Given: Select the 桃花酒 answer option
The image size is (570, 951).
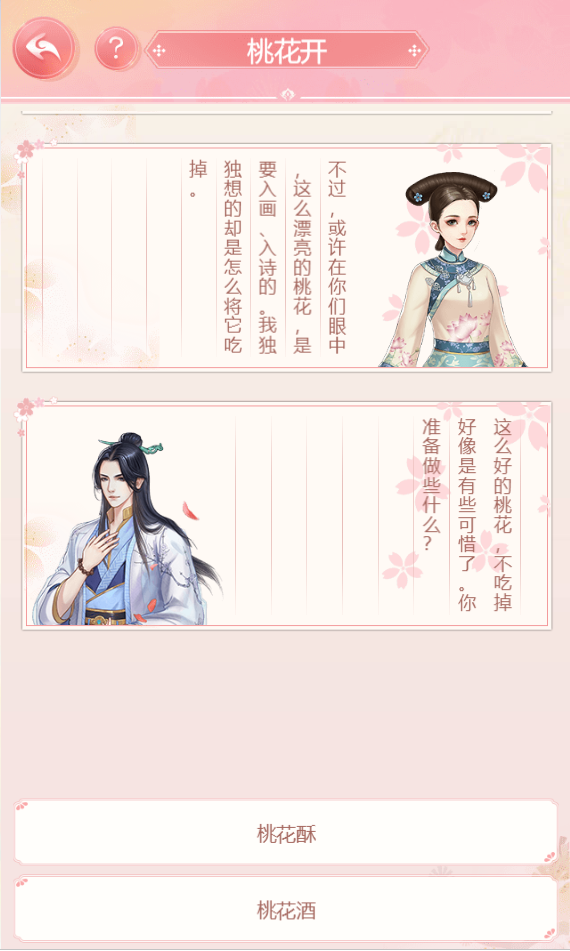Looking at the screenshot, I should 286,909.
